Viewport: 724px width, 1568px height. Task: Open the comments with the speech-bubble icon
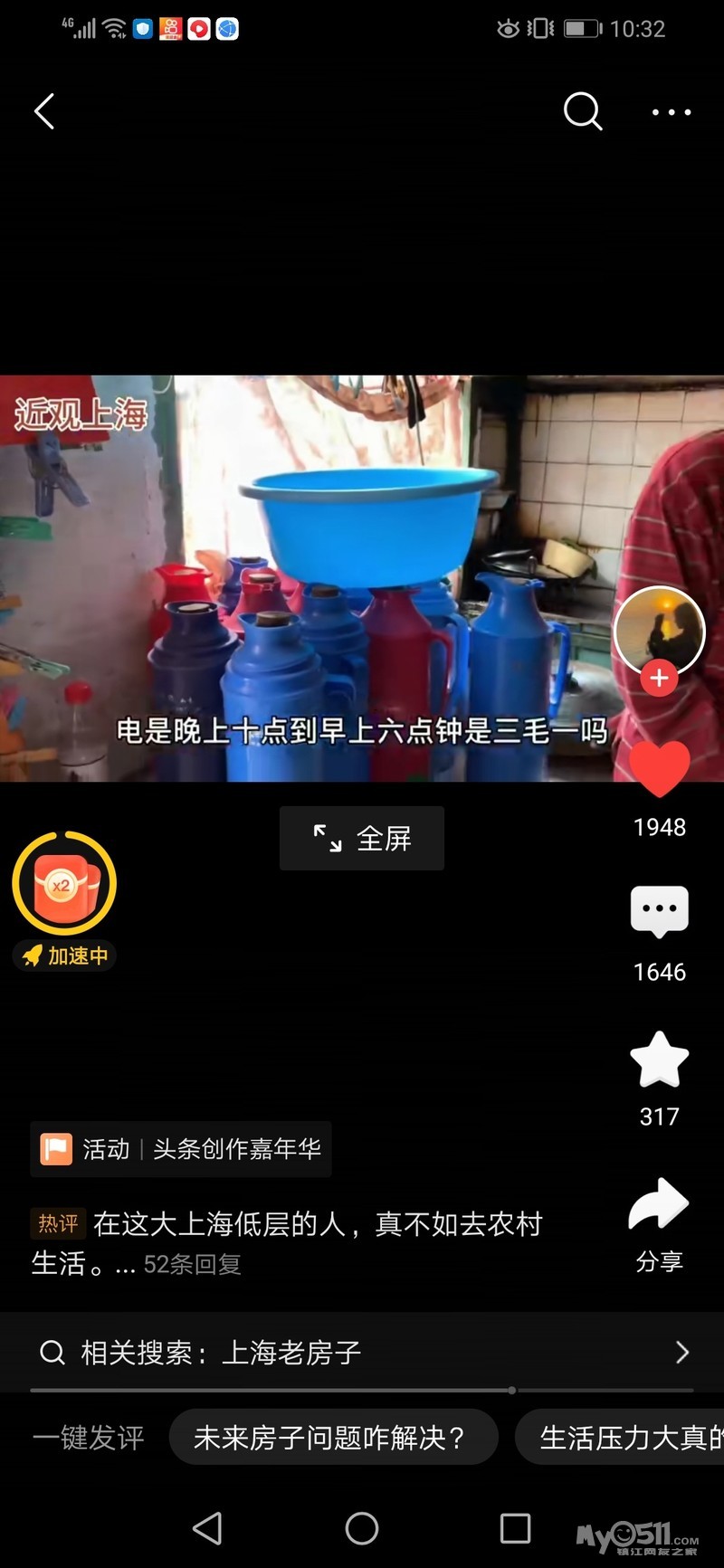click(x=659, y=912)
